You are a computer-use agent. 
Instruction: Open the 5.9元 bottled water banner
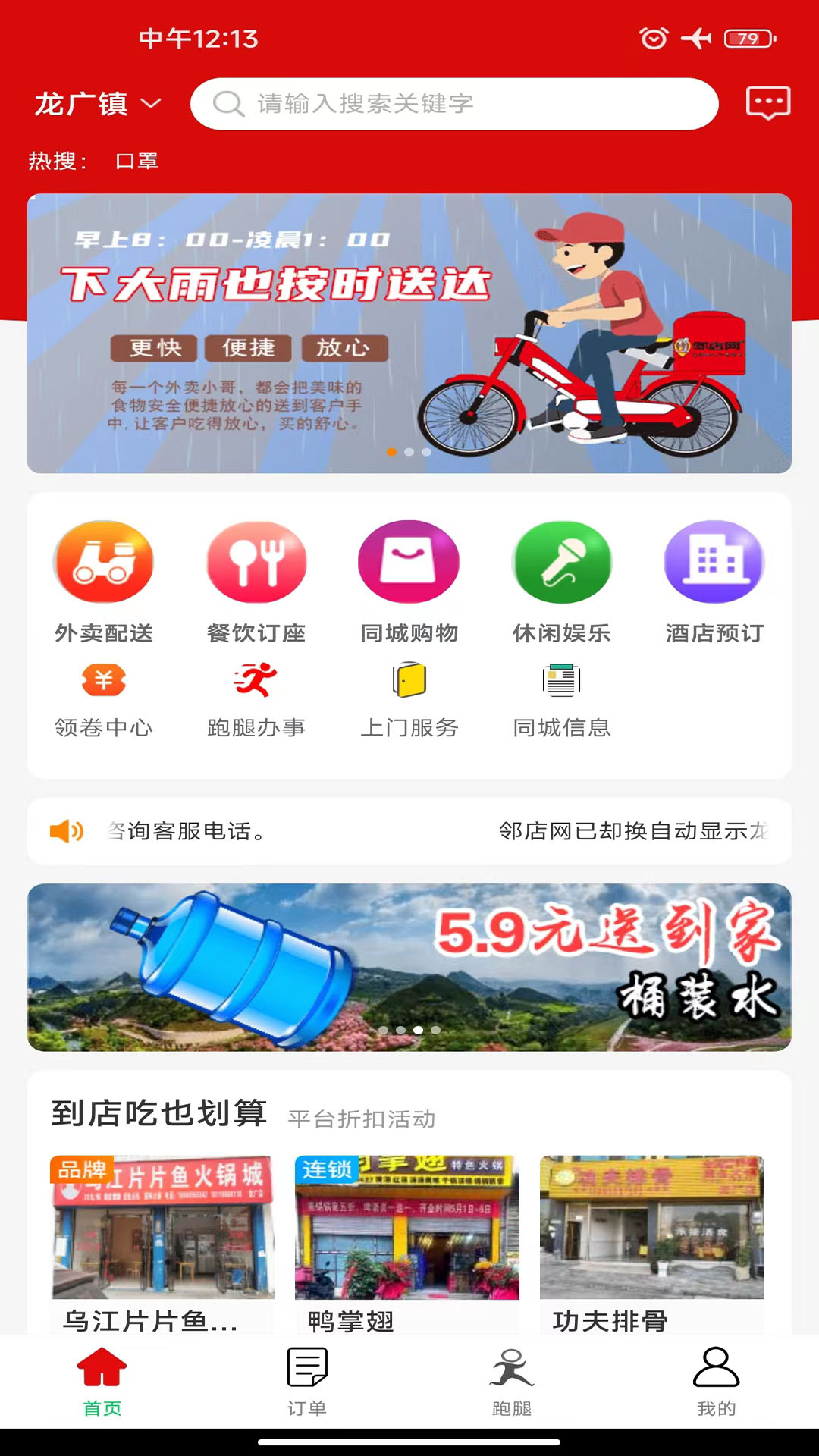click(x=409, y=967)
